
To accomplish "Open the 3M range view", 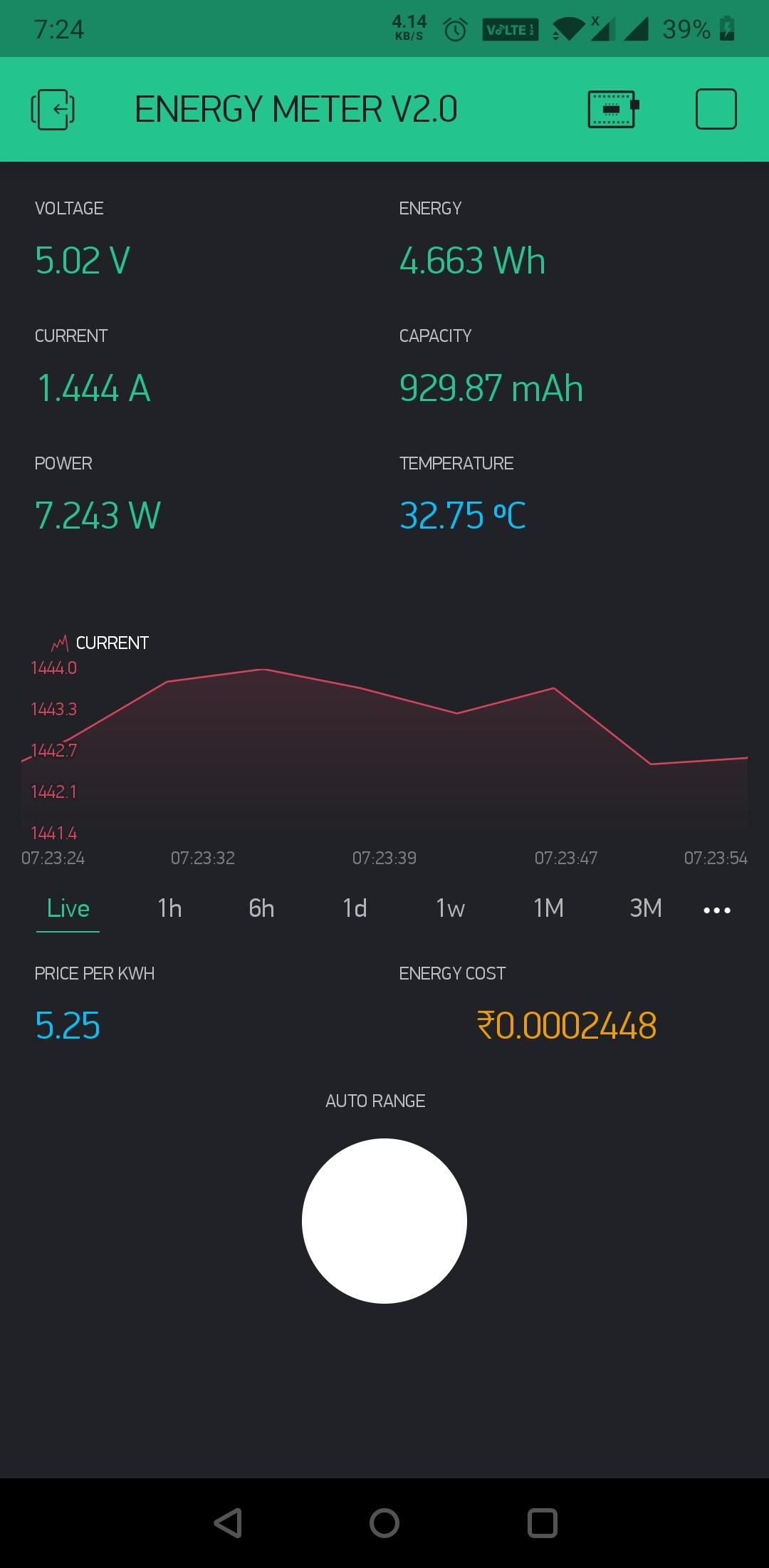I will [644, 908].
